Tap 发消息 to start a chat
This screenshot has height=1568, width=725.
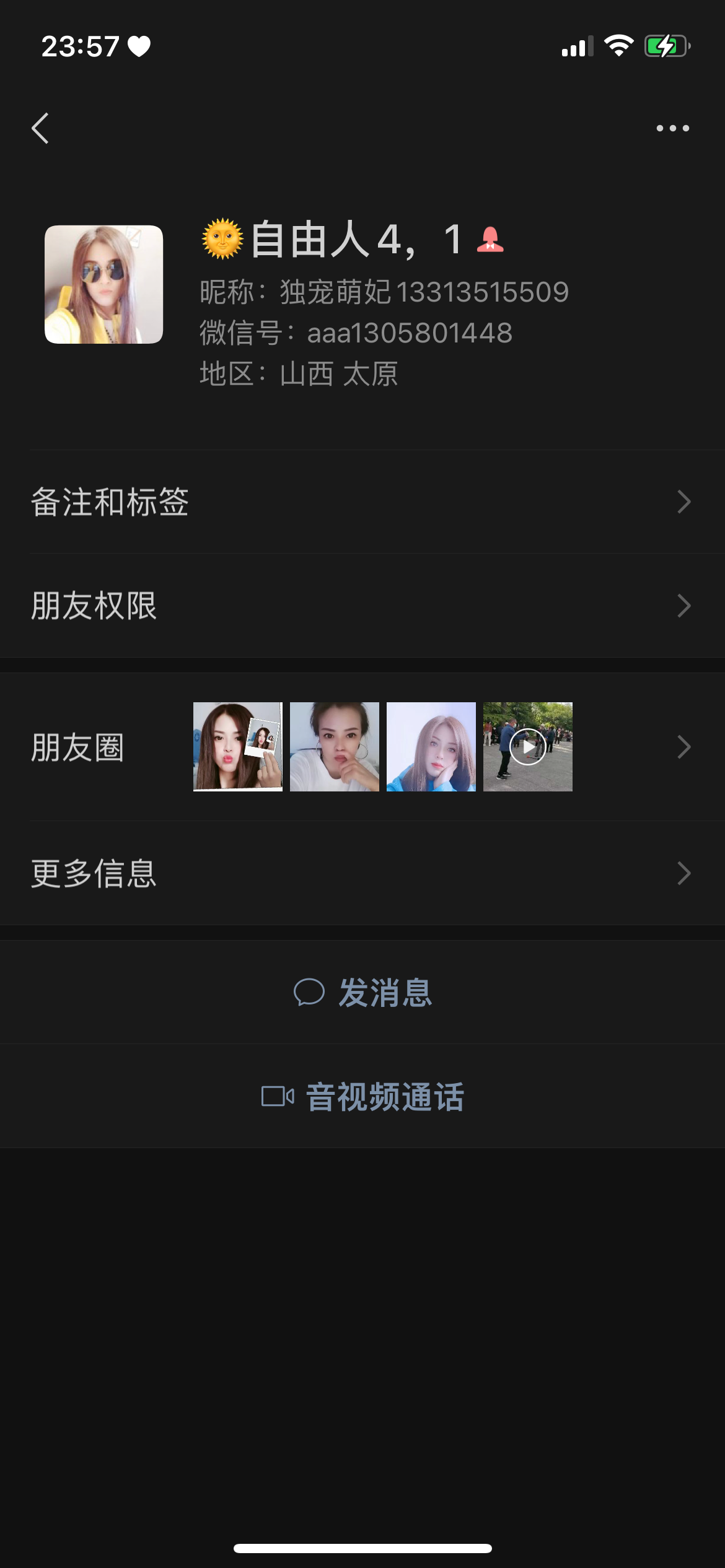385,993
